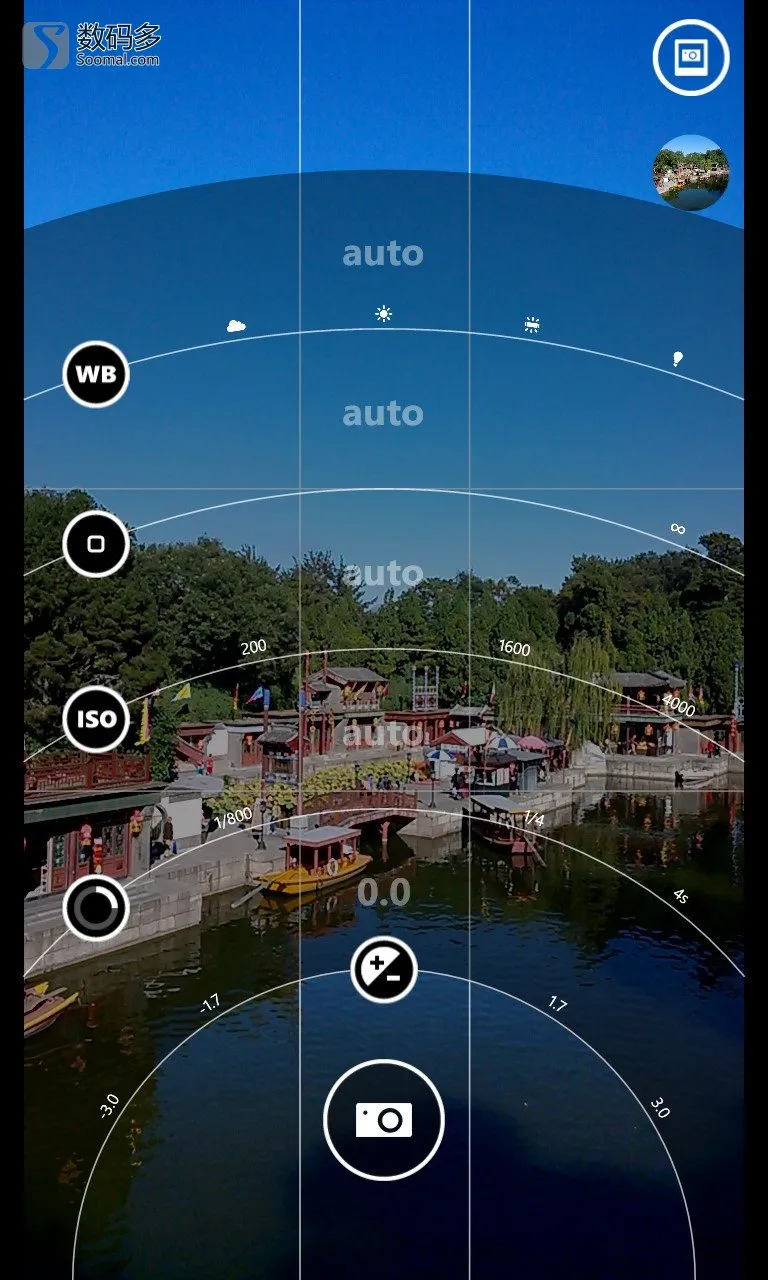
Task: Open the shutter speed control
Action: 96,907
